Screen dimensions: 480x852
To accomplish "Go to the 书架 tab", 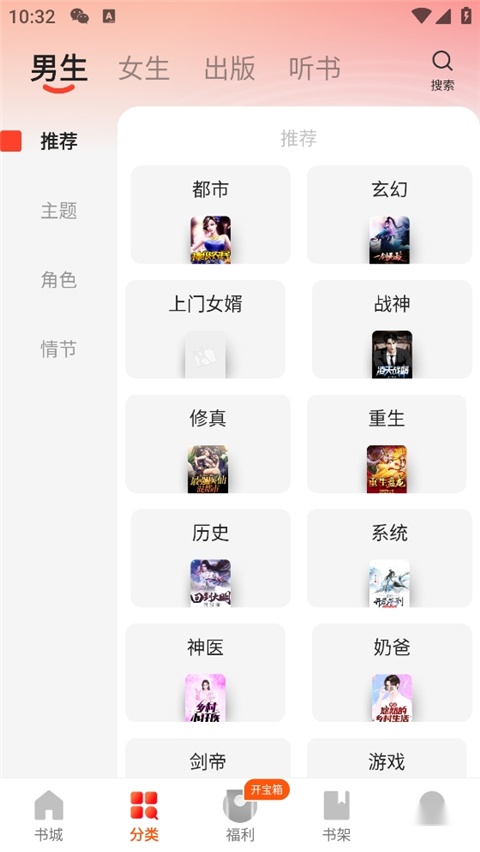I will (x=336, y=816).
